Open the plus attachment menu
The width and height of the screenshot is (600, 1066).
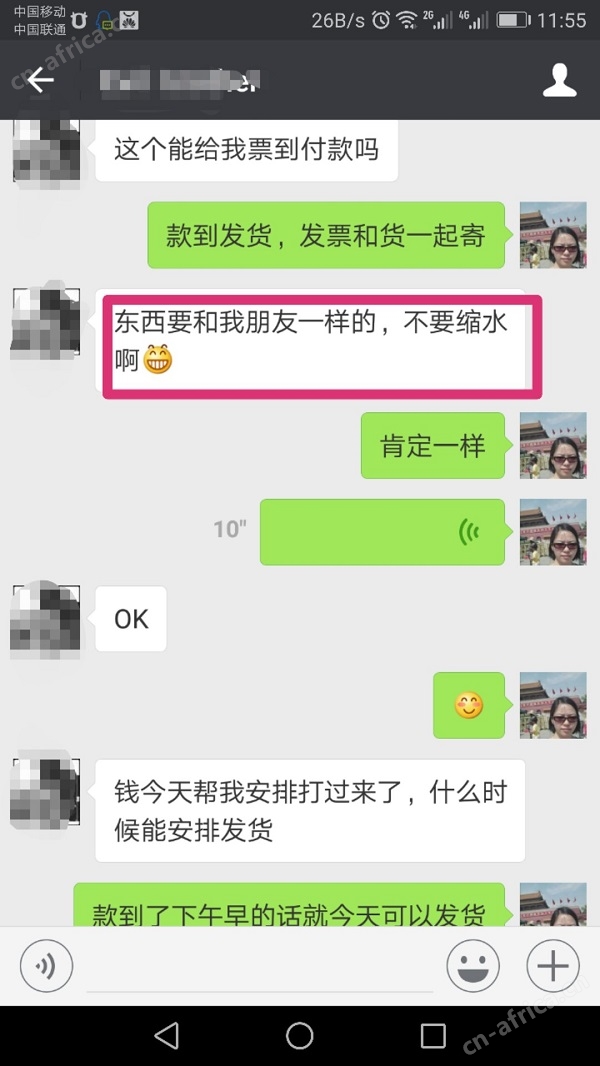point(553,966)
